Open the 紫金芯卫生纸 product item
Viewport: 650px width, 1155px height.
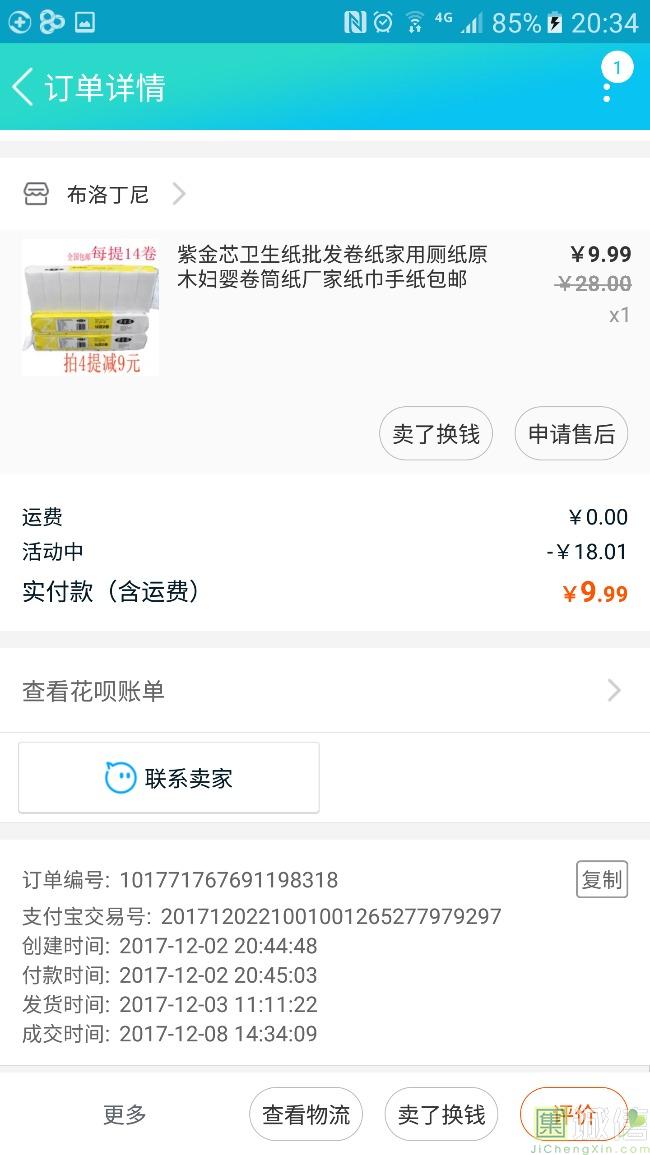pyautogui.click(x=331, y=267)
